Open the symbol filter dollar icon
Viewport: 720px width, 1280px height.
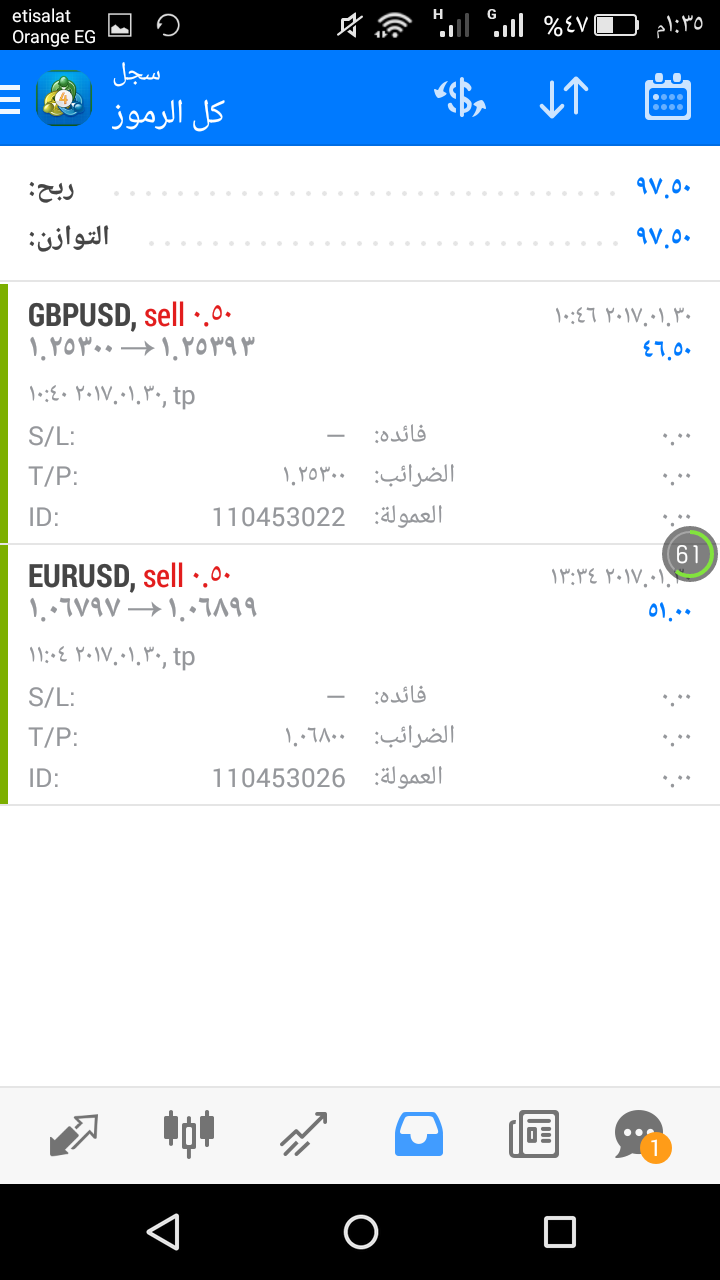(459, 99)
